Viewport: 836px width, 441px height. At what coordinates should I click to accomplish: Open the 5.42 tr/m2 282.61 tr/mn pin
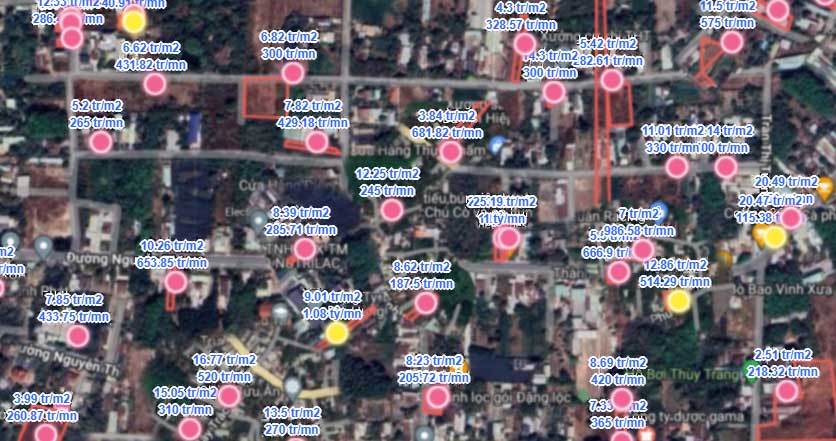click(x=611, y=80)
